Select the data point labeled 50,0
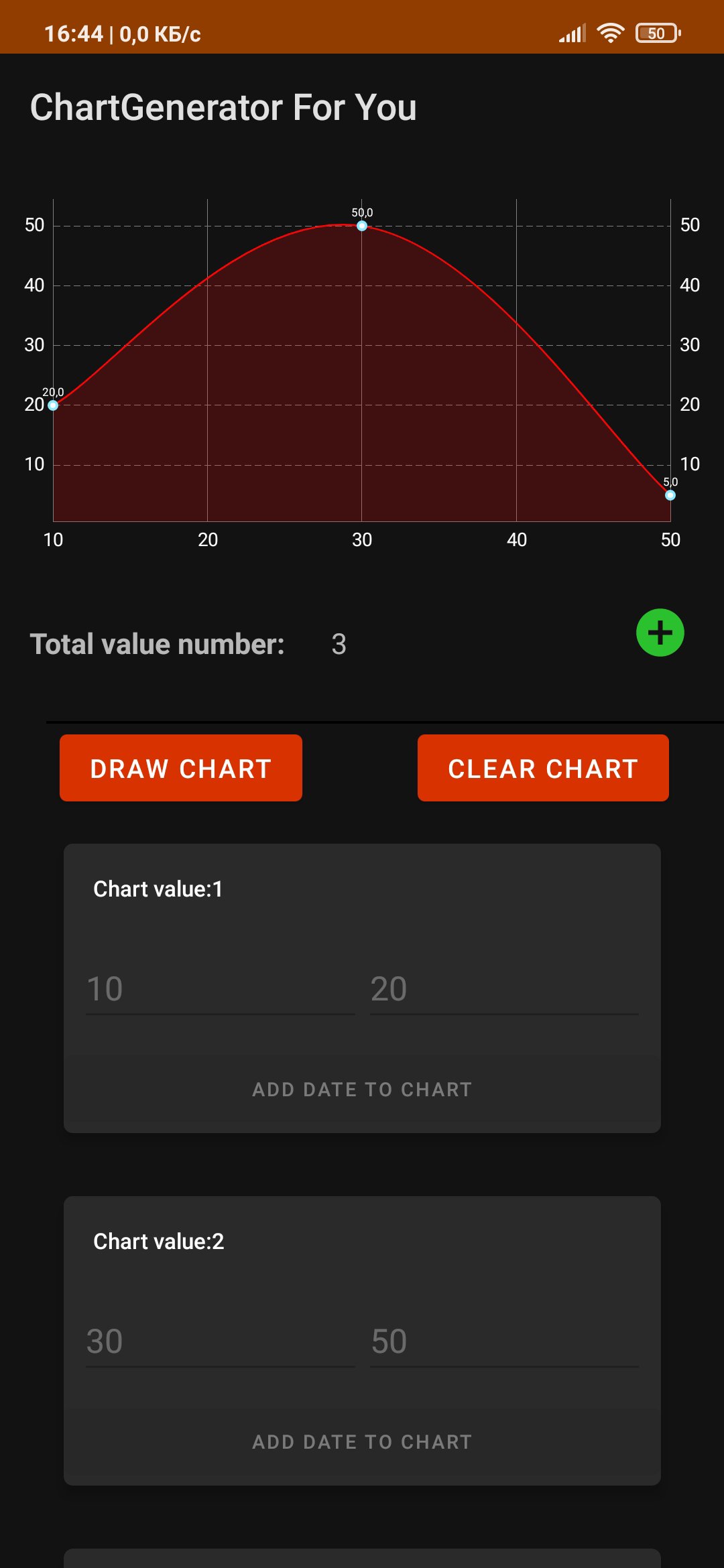The width and height of the screenshot is (724, 1568). coord(362,226)
